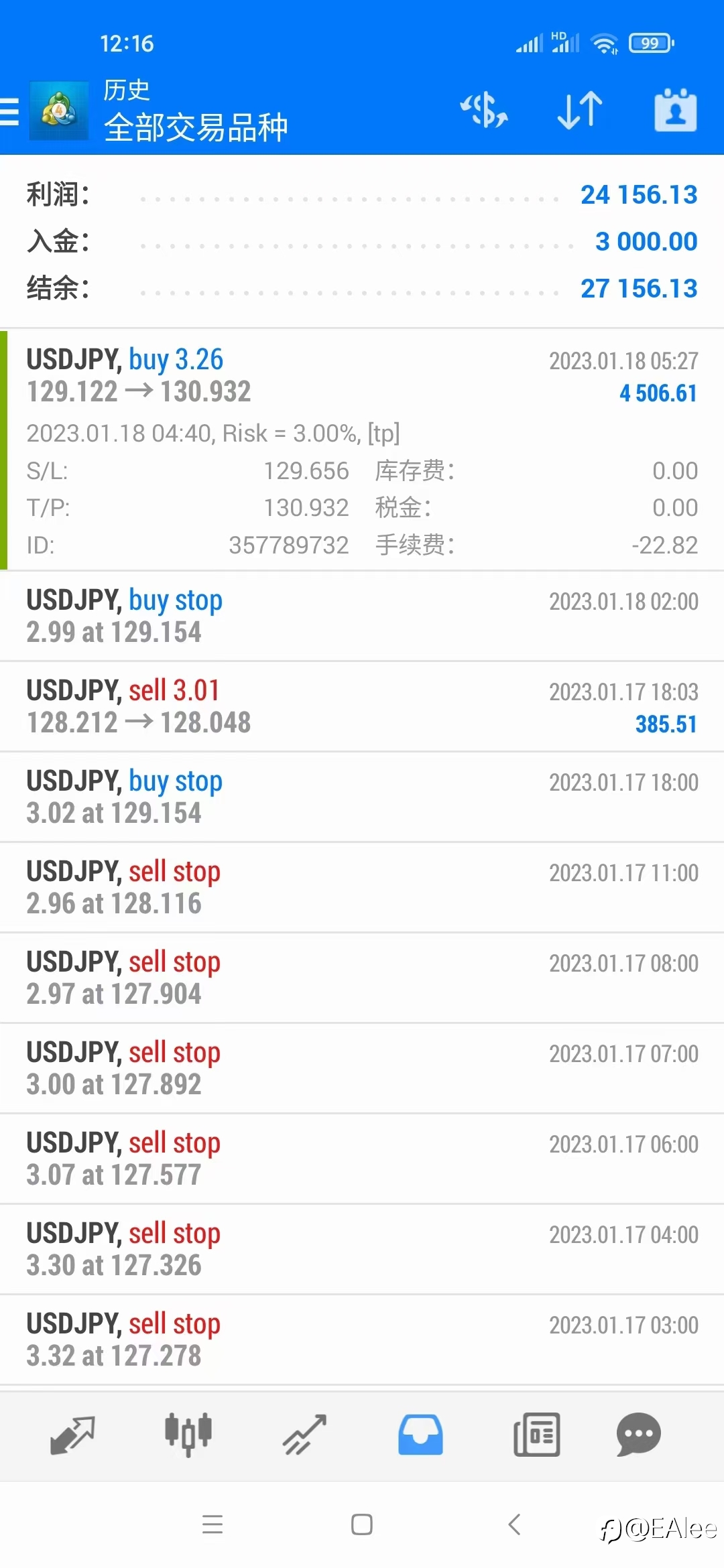Viewport: 724px width, 1568px height.
Task: Open the symbol filter currency icon
Action: click(483, 110)
